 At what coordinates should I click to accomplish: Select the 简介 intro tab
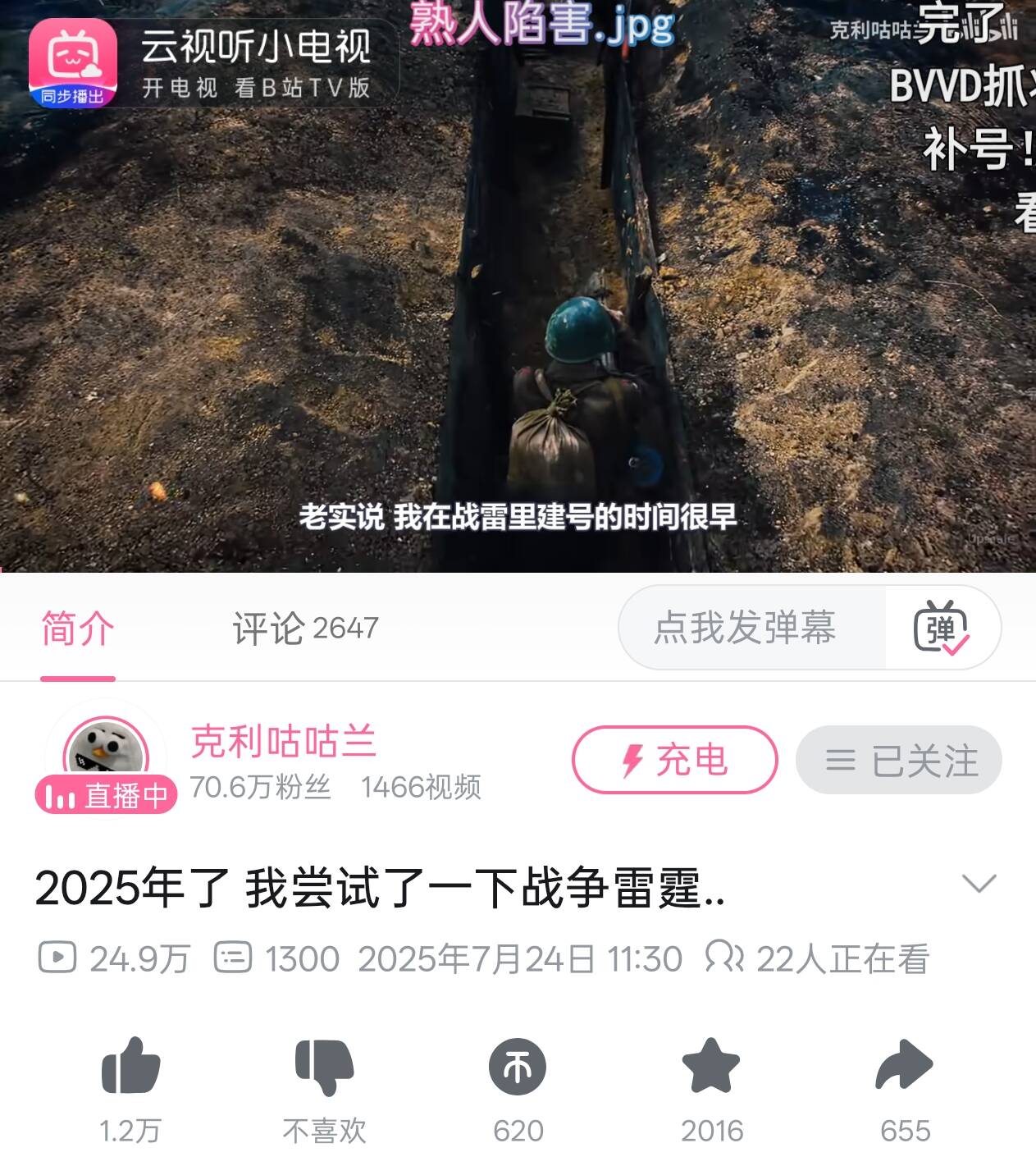coord(78,629)
